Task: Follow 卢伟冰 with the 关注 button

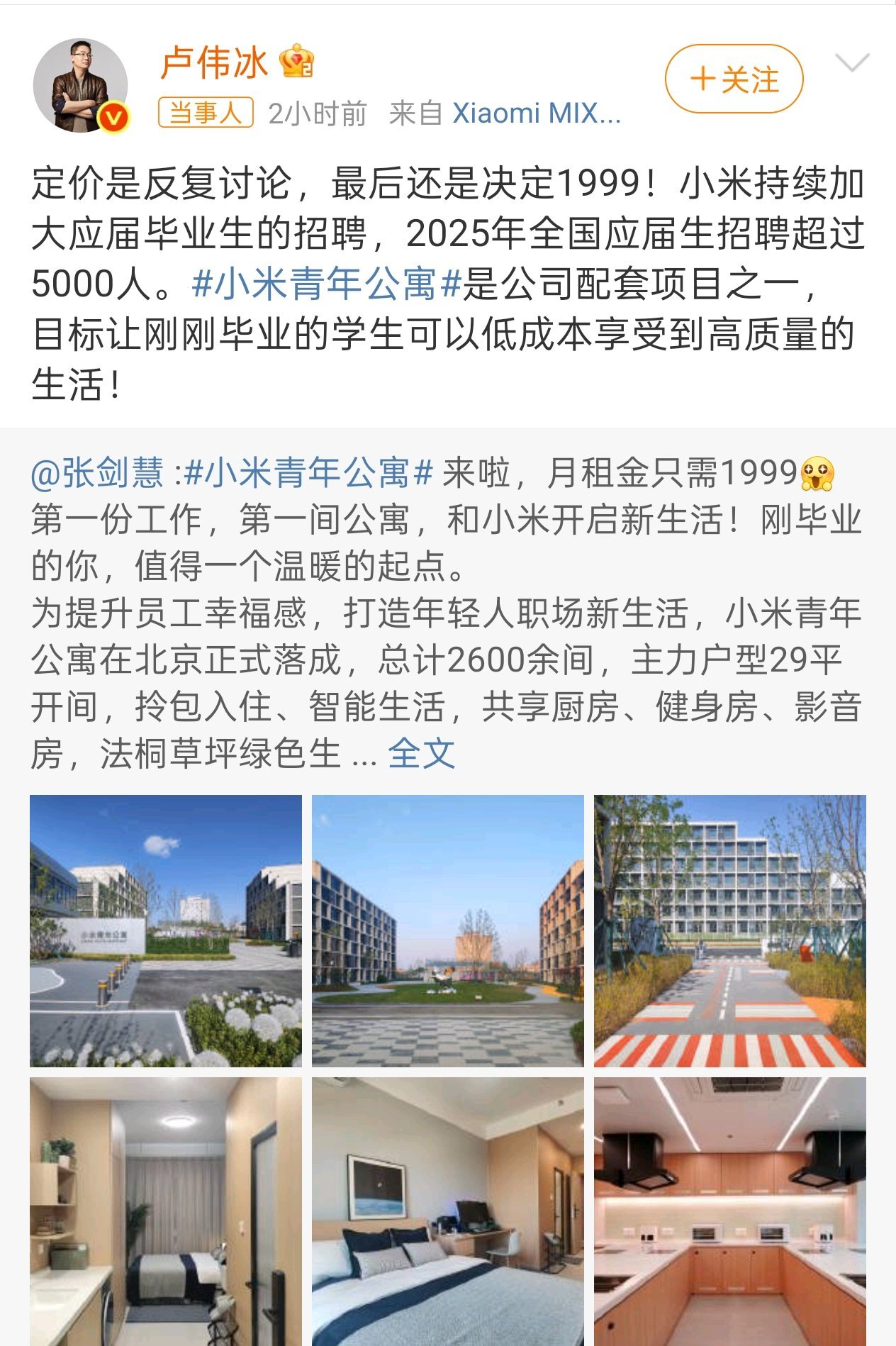Action: (734, 79)
